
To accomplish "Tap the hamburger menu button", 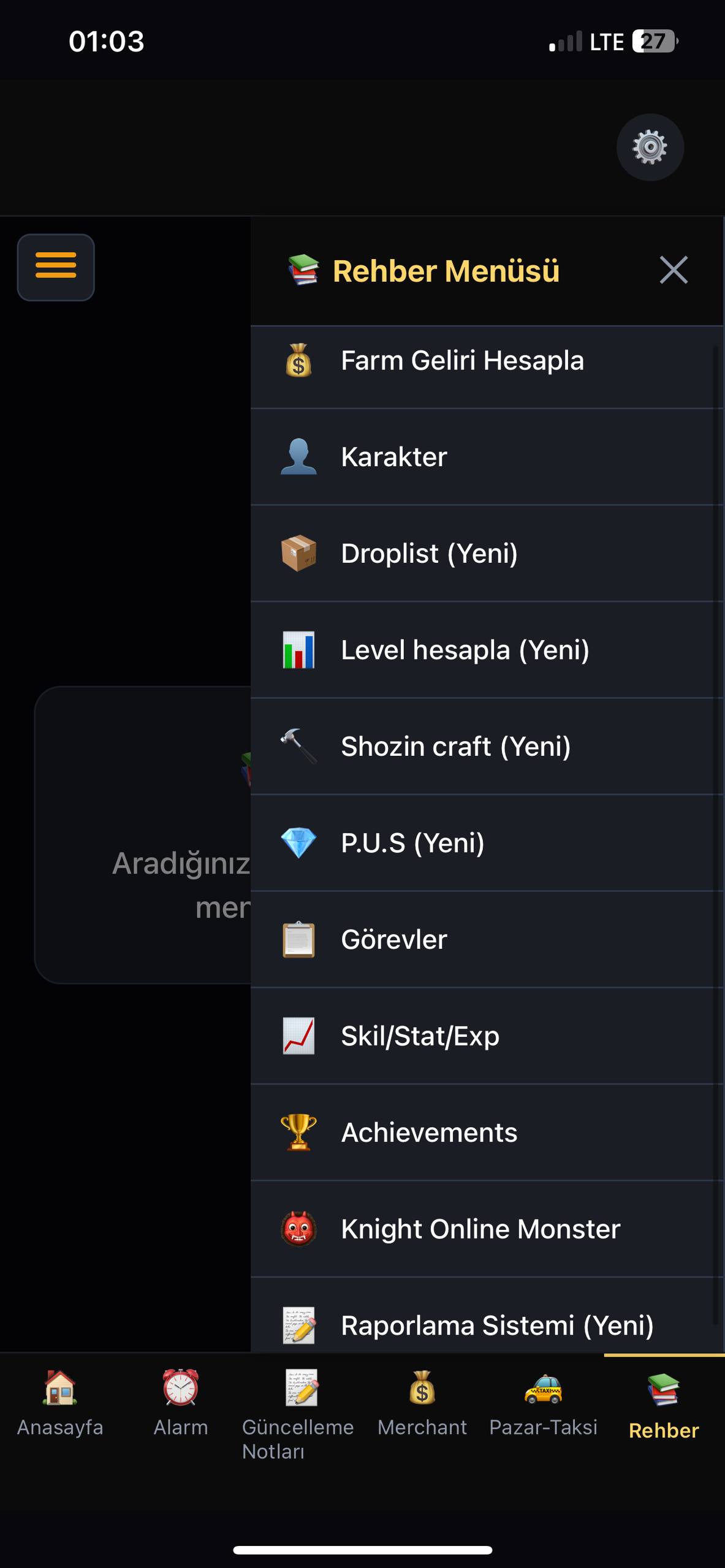I will 56,267.
